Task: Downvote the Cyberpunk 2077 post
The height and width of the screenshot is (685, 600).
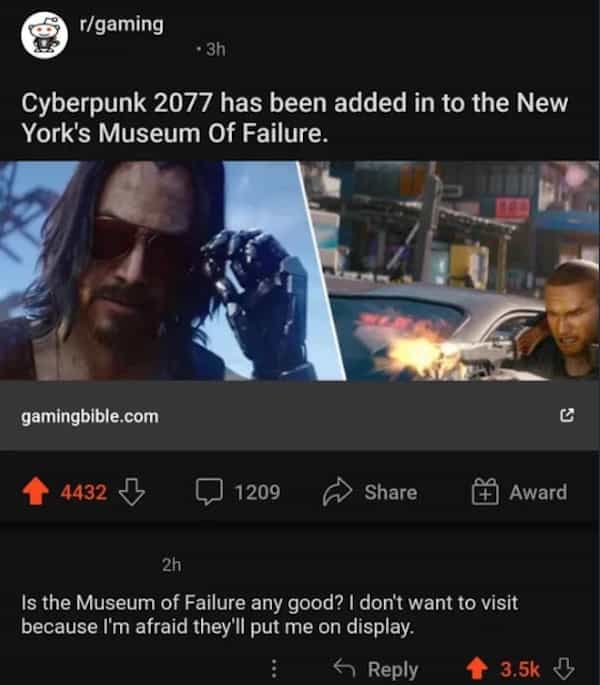Action: 131,492
